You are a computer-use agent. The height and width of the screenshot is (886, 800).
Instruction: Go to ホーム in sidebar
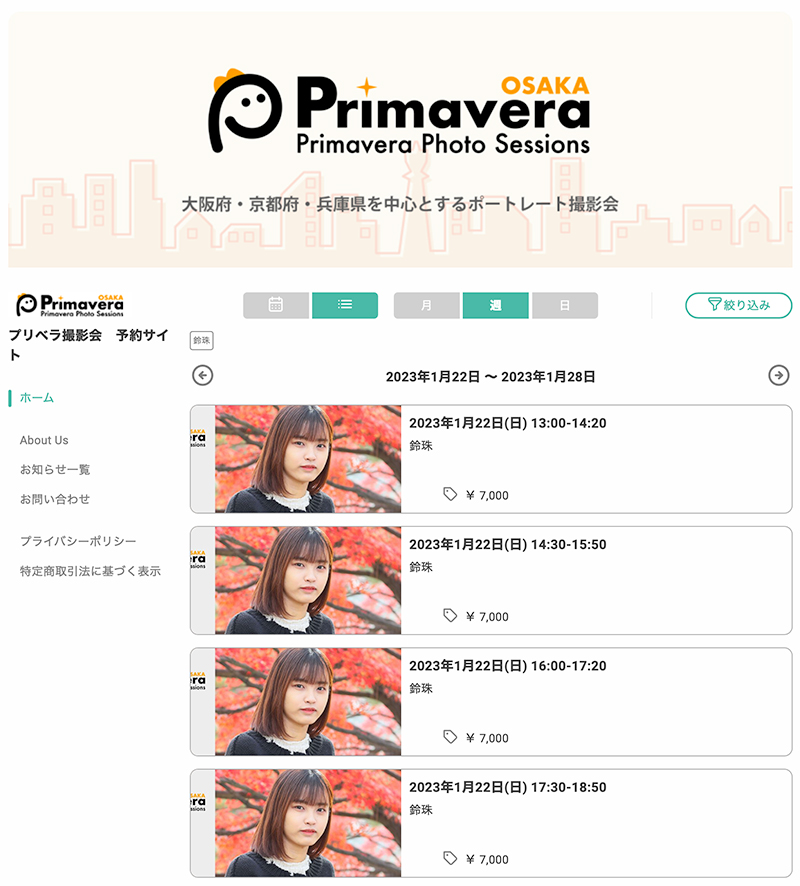[37, 398]
